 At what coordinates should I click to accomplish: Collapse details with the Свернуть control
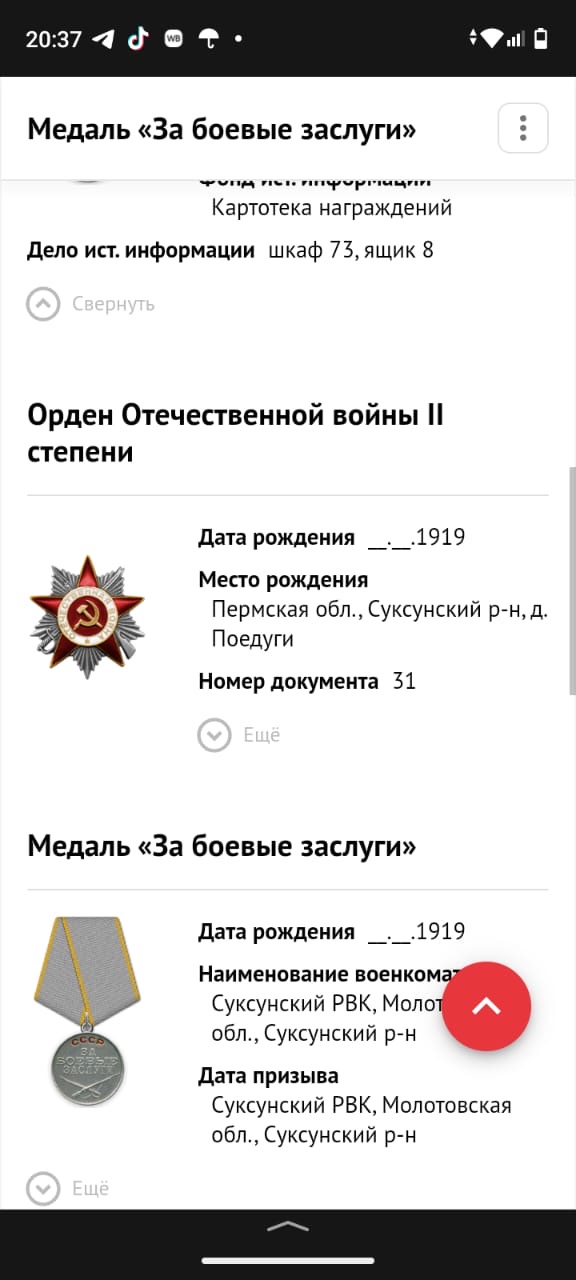pos(91,303)
